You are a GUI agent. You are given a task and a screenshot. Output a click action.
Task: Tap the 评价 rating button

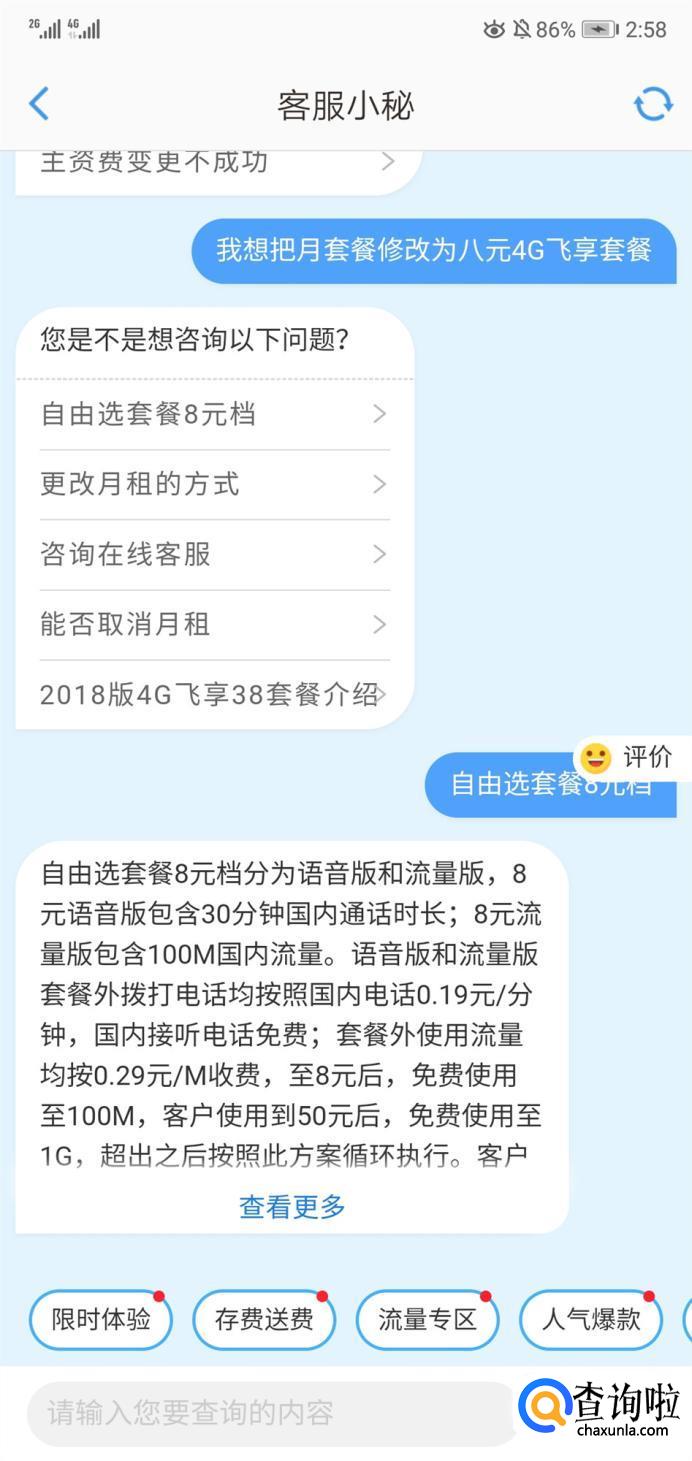click(632, 758)
